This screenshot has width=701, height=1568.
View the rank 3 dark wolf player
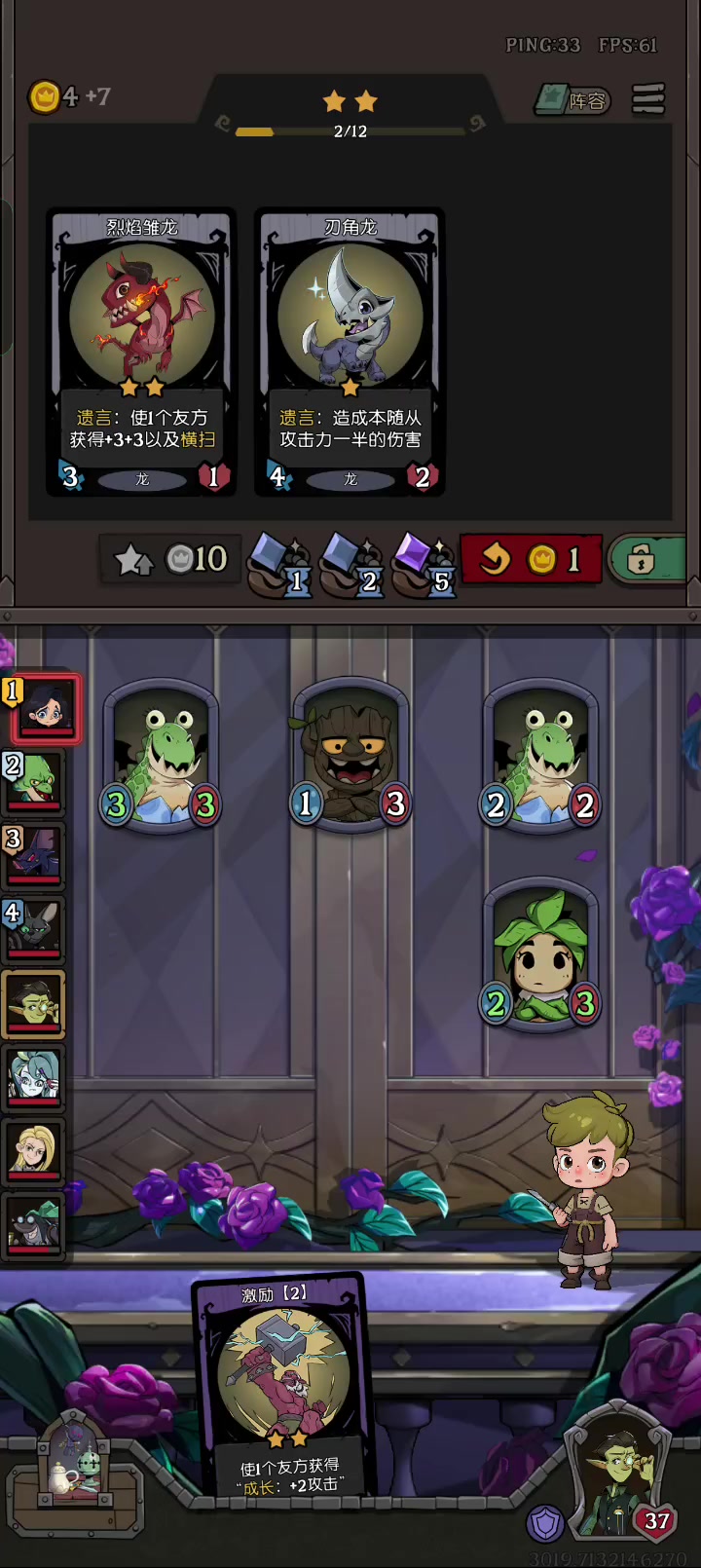pyautogui.click(x=35, y=856)
